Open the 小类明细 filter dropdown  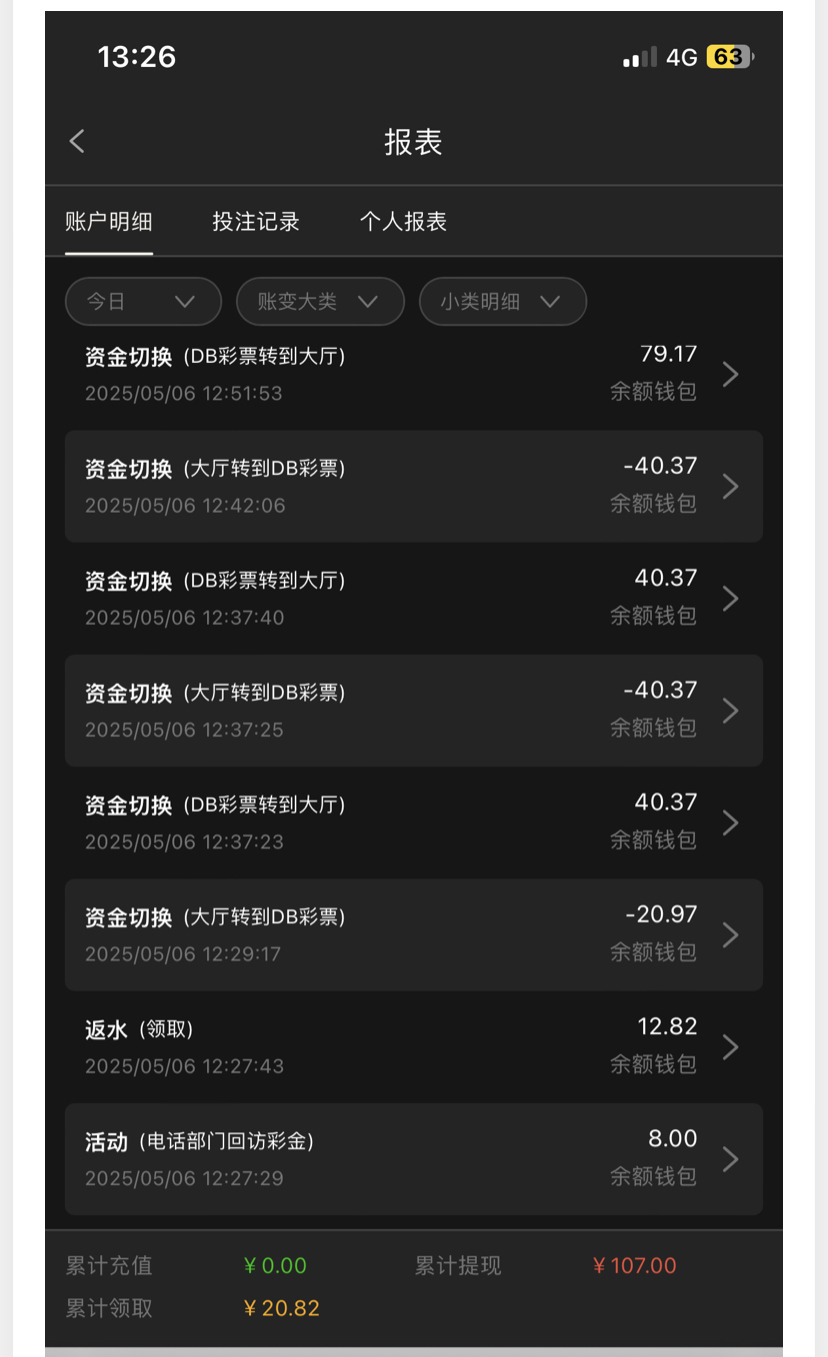[502, 301]
